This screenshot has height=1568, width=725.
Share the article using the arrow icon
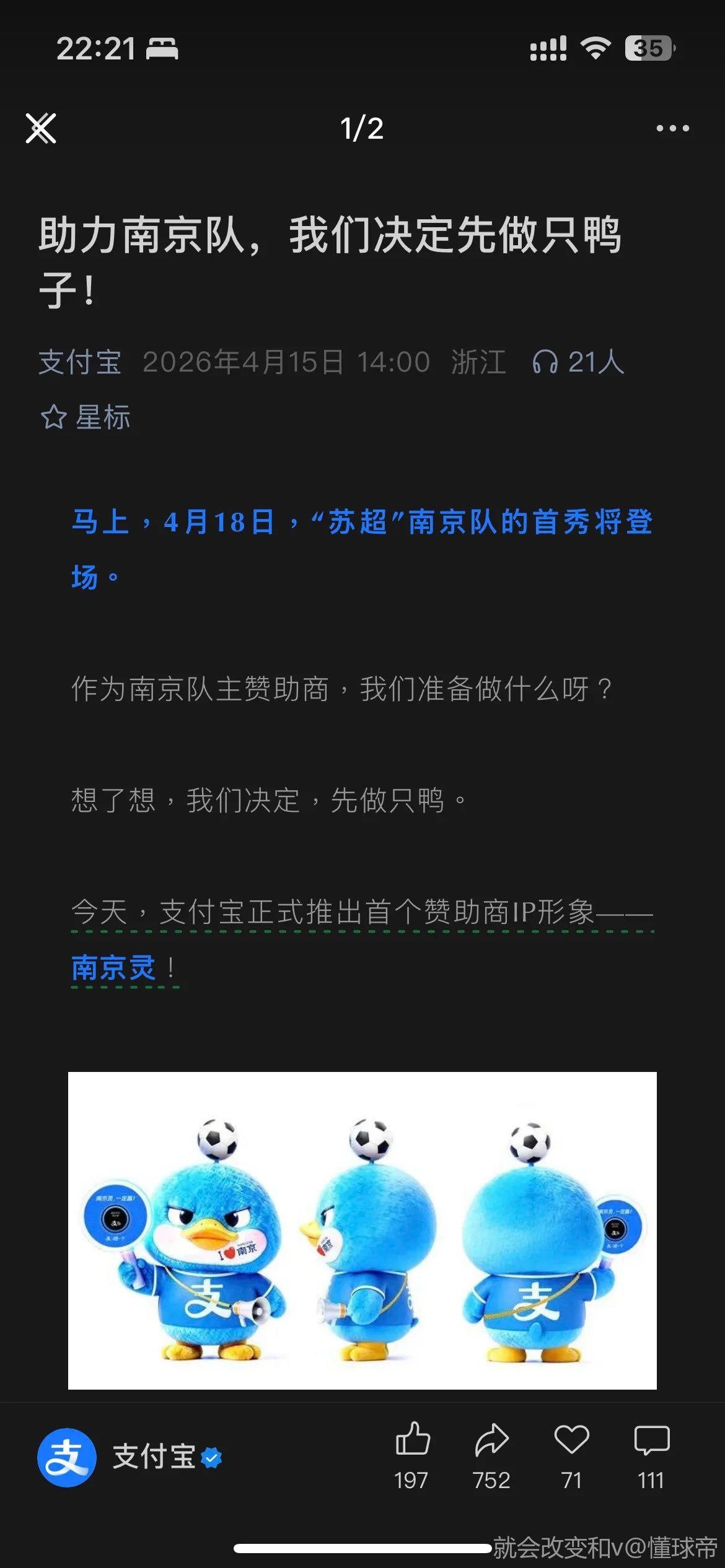[x=491, y=1439]
